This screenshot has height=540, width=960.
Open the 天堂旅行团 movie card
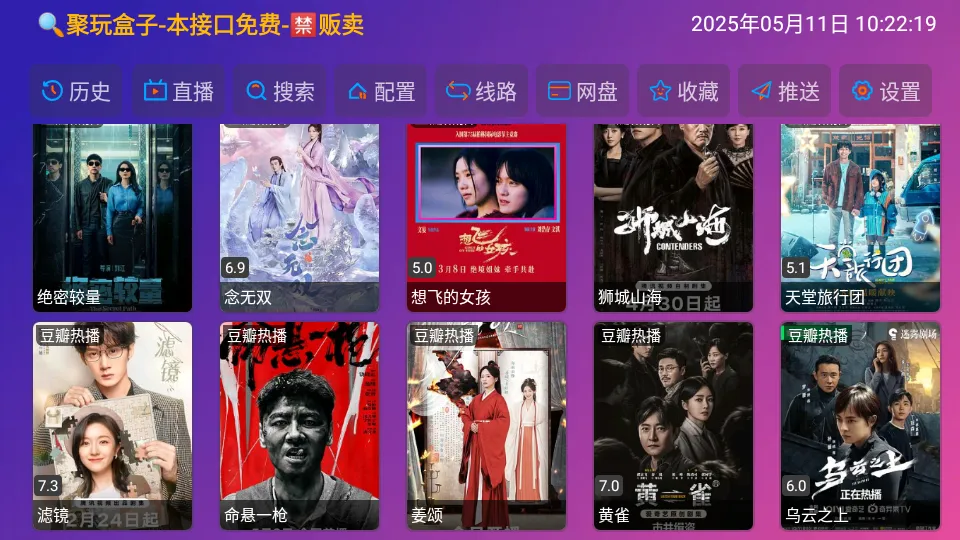(x=860, y=217)
